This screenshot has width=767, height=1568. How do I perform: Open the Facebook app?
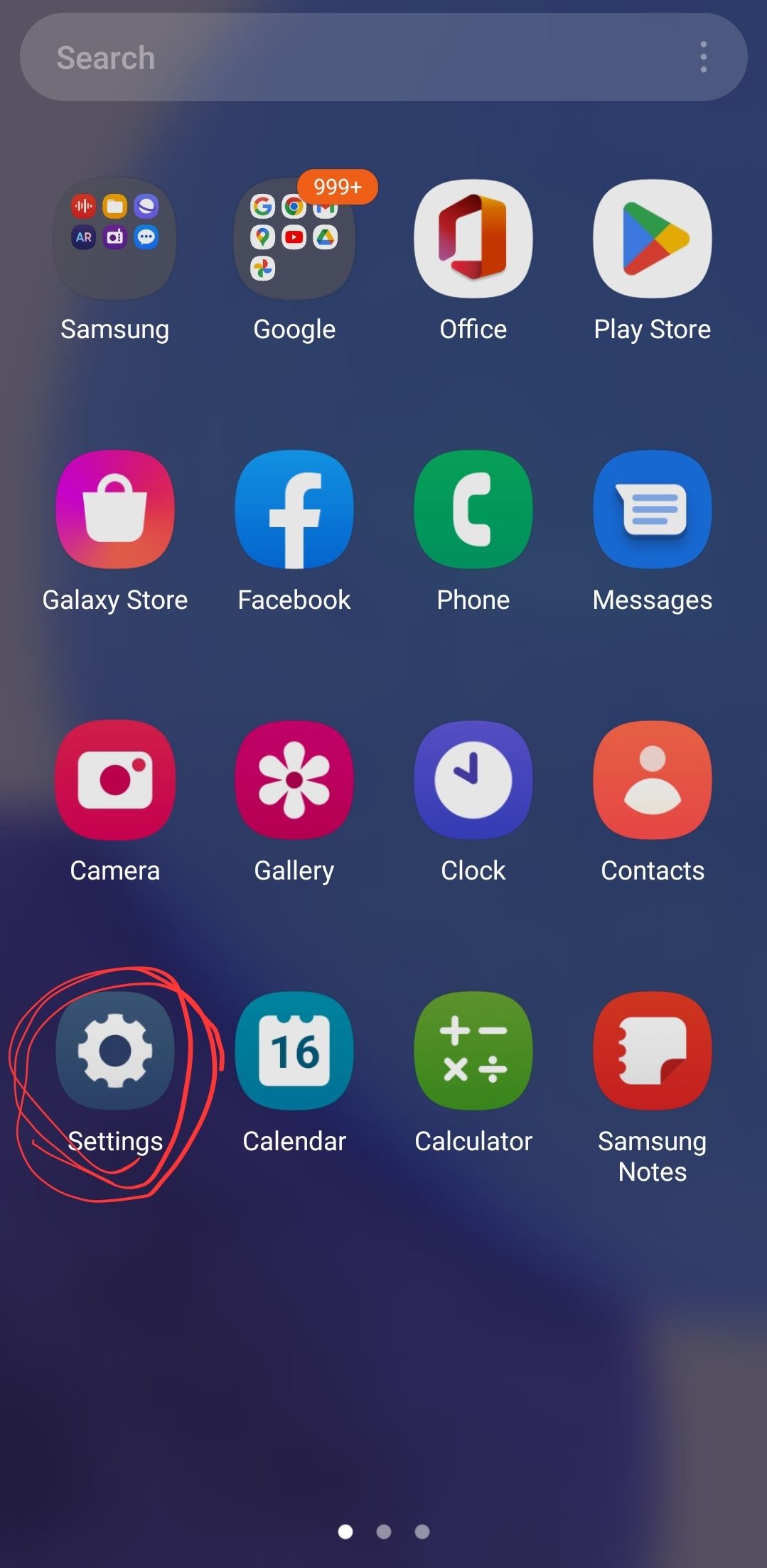(294, 509)
